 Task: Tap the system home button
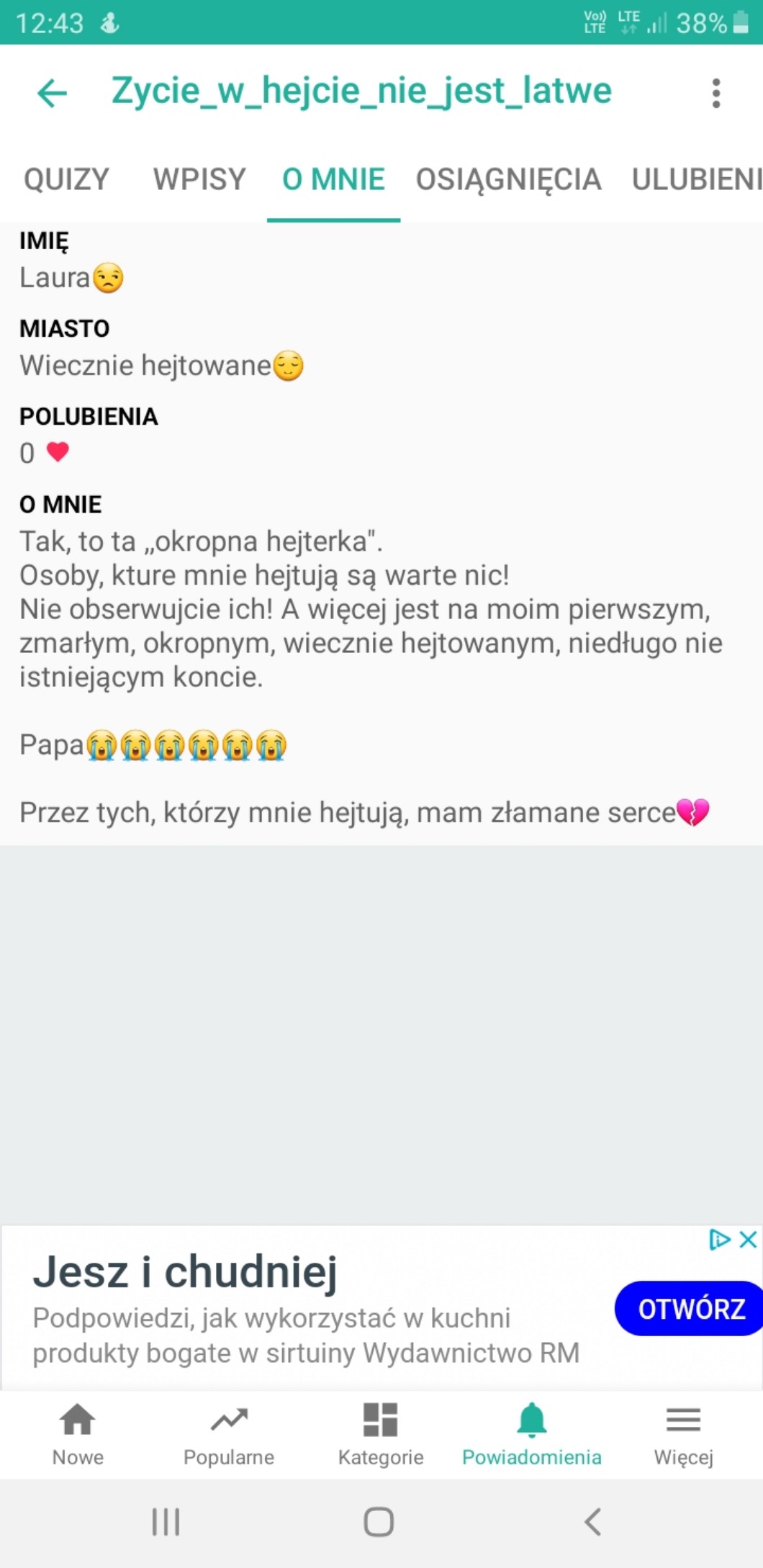tap(379, 1521)
